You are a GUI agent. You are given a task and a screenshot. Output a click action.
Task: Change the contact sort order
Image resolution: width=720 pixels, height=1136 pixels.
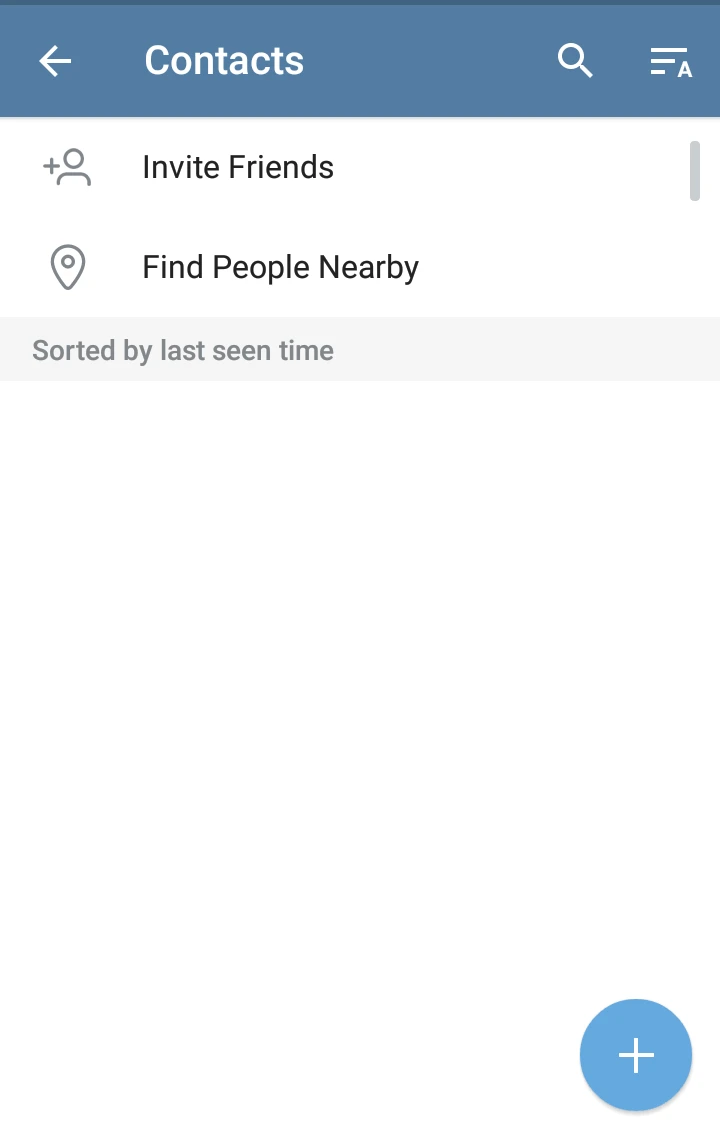pyautogui.click(x=670, y=62)
